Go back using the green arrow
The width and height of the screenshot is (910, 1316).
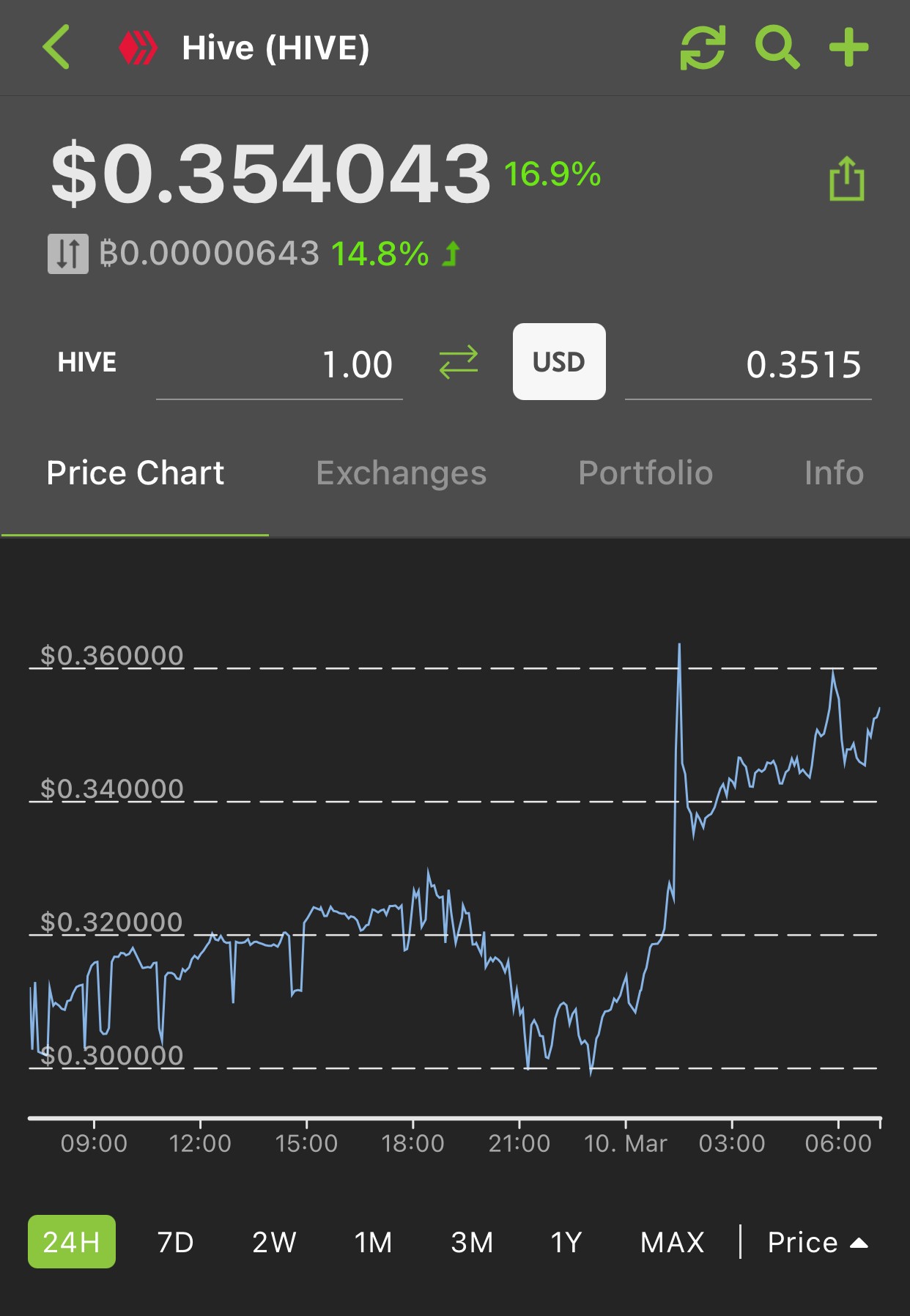(x=56, y=47)
